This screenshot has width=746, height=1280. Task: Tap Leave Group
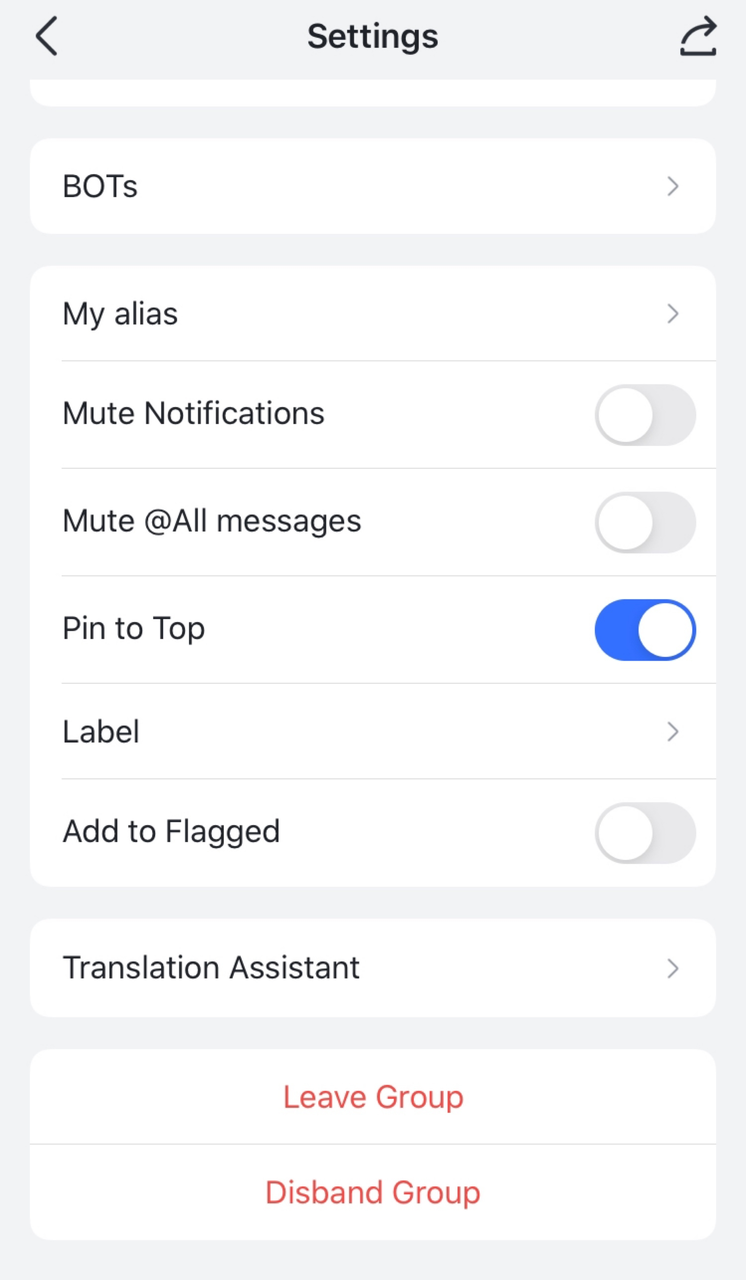tap(373, 1096)
